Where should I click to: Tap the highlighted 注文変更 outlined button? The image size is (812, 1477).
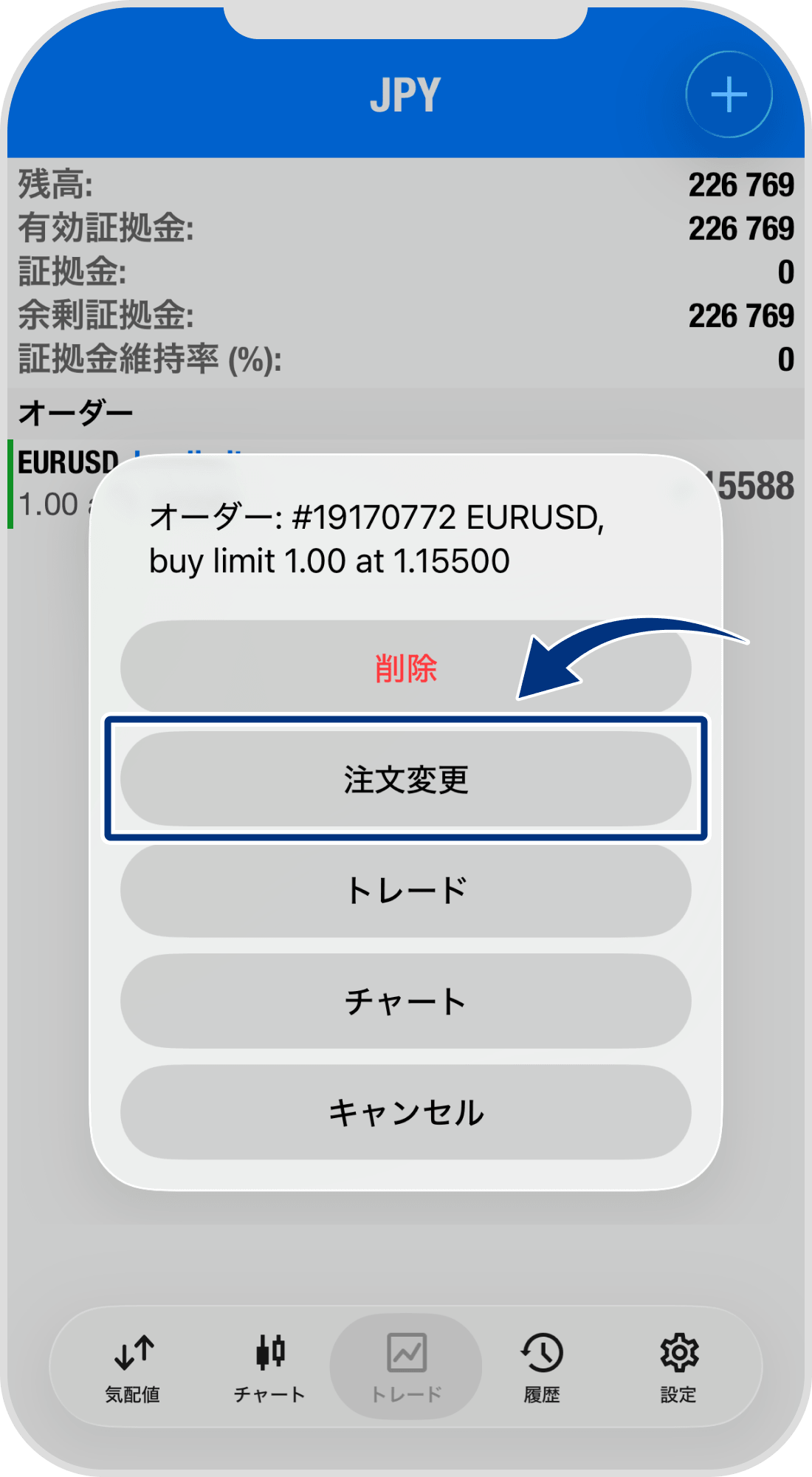[406, 779]
